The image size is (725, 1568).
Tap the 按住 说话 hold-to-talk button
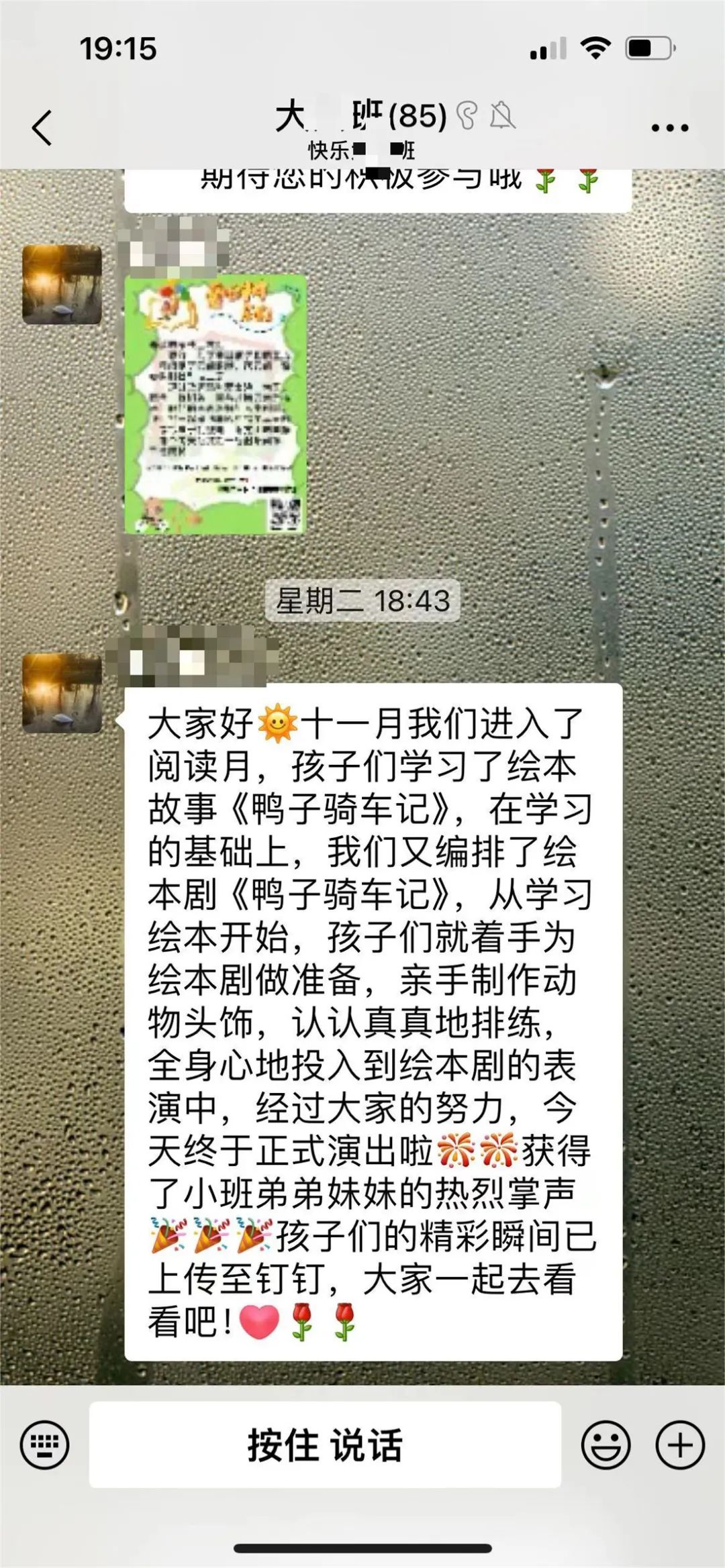click(325, 1445)
